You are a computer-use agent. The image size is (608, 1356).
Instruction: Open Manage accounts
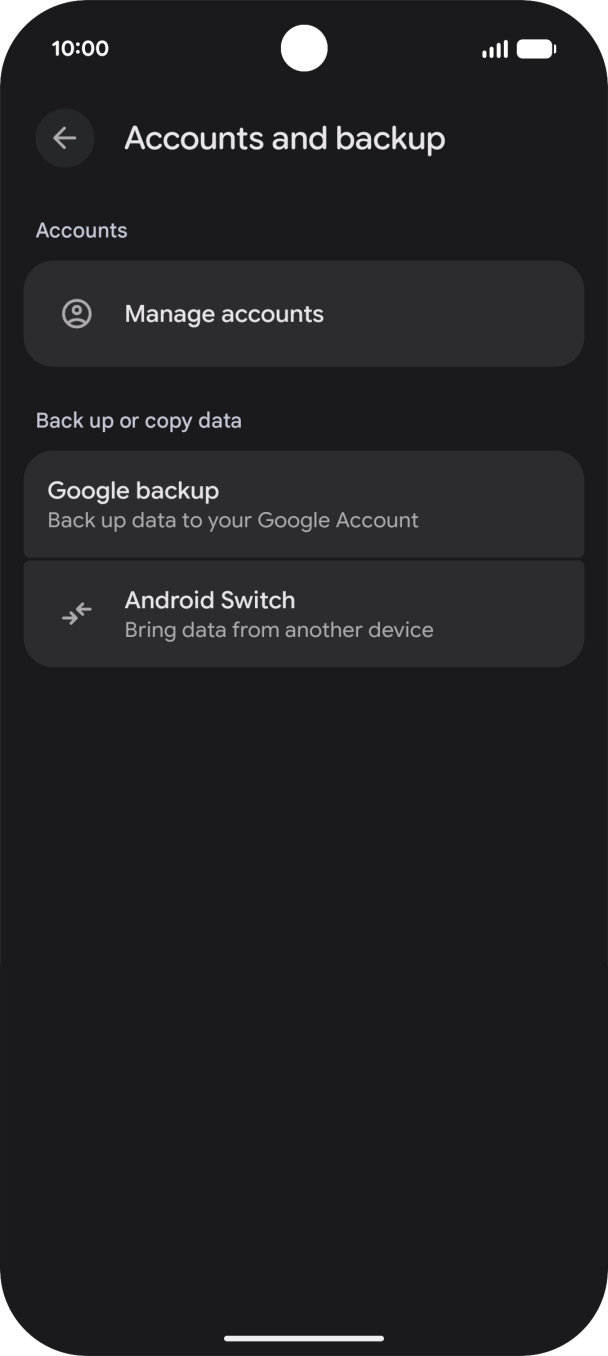[x=304, y=314]
